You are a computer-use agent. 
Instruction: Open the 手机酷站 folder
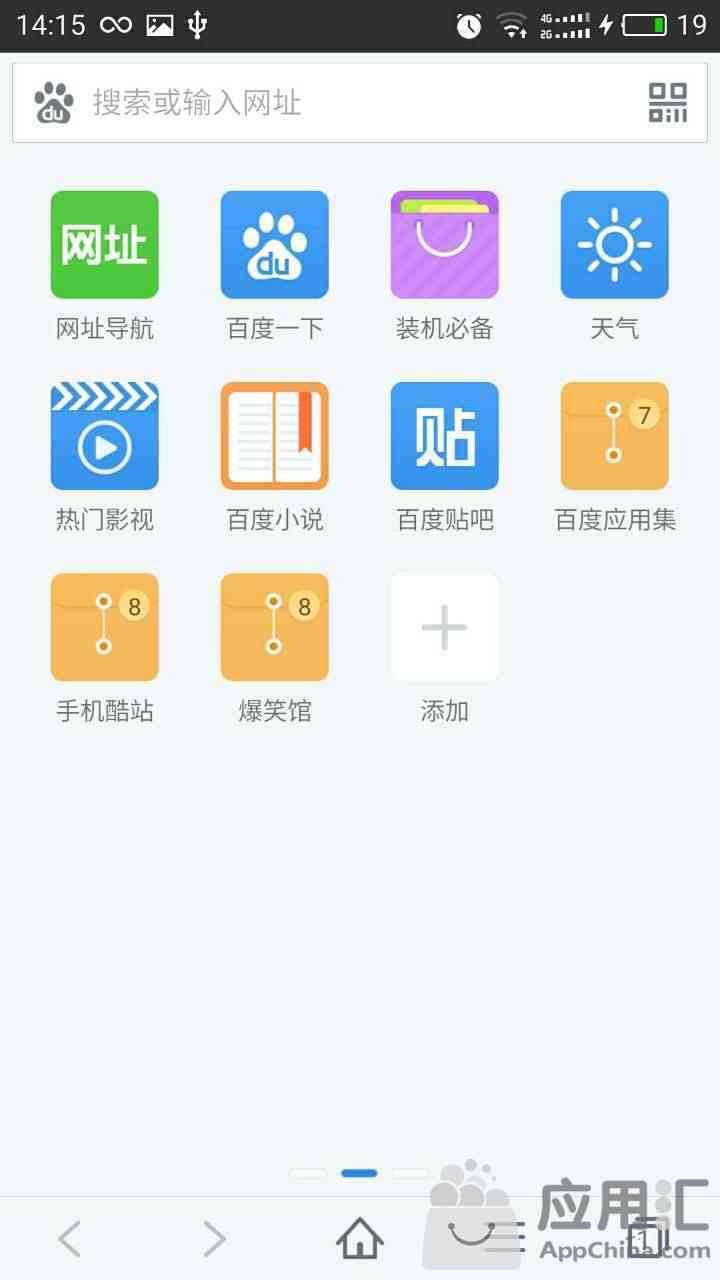(105, 627)
